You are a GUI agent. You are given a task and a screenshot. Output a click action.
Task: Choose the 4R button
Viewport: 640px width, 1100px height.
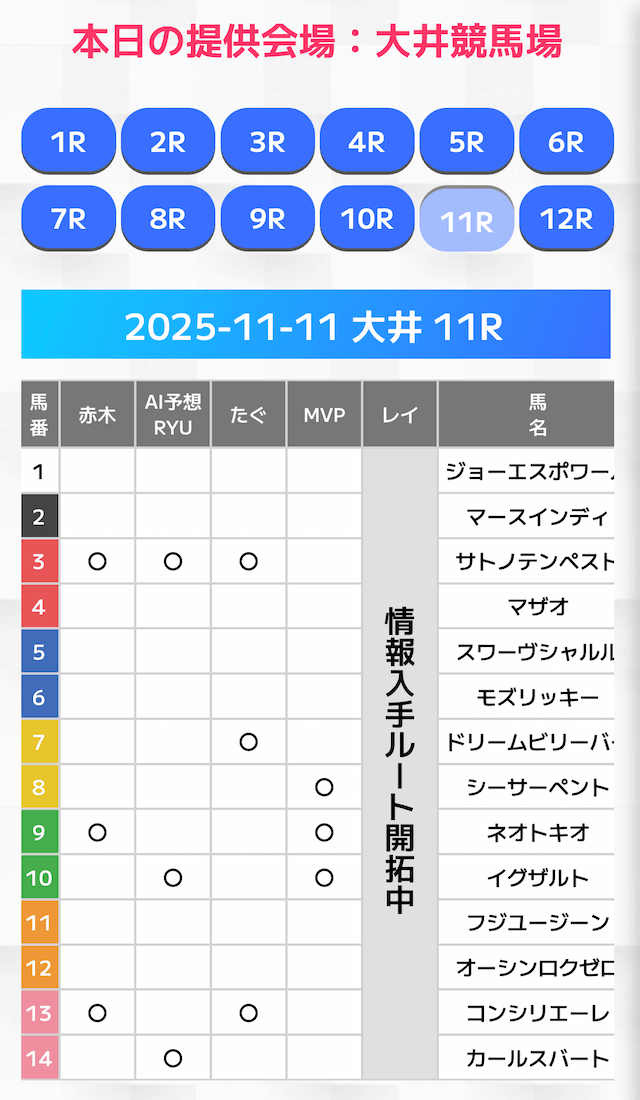click(x=367, y=141)
